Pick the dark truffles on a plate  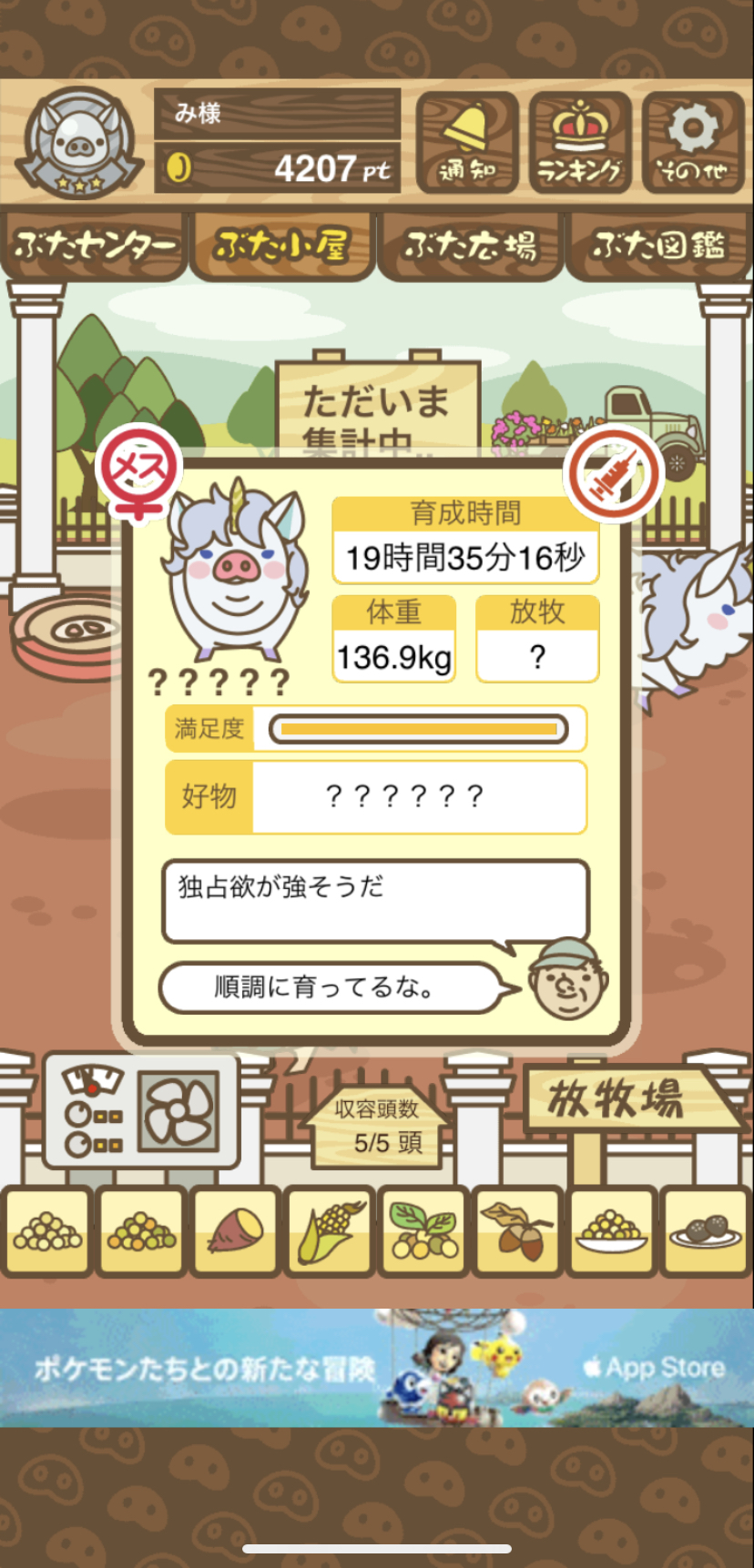click(704, 1231)
